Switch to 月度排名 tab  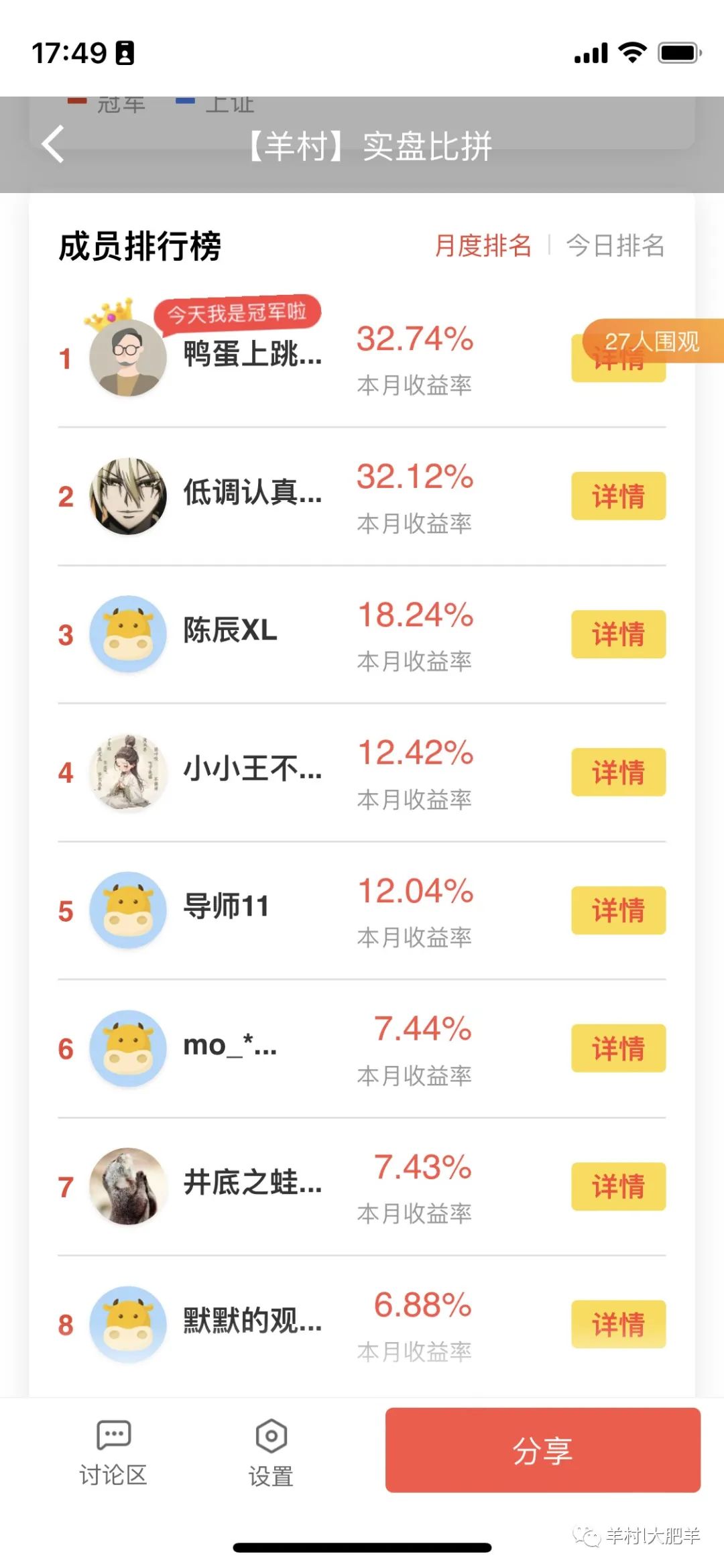coord(483,246)
